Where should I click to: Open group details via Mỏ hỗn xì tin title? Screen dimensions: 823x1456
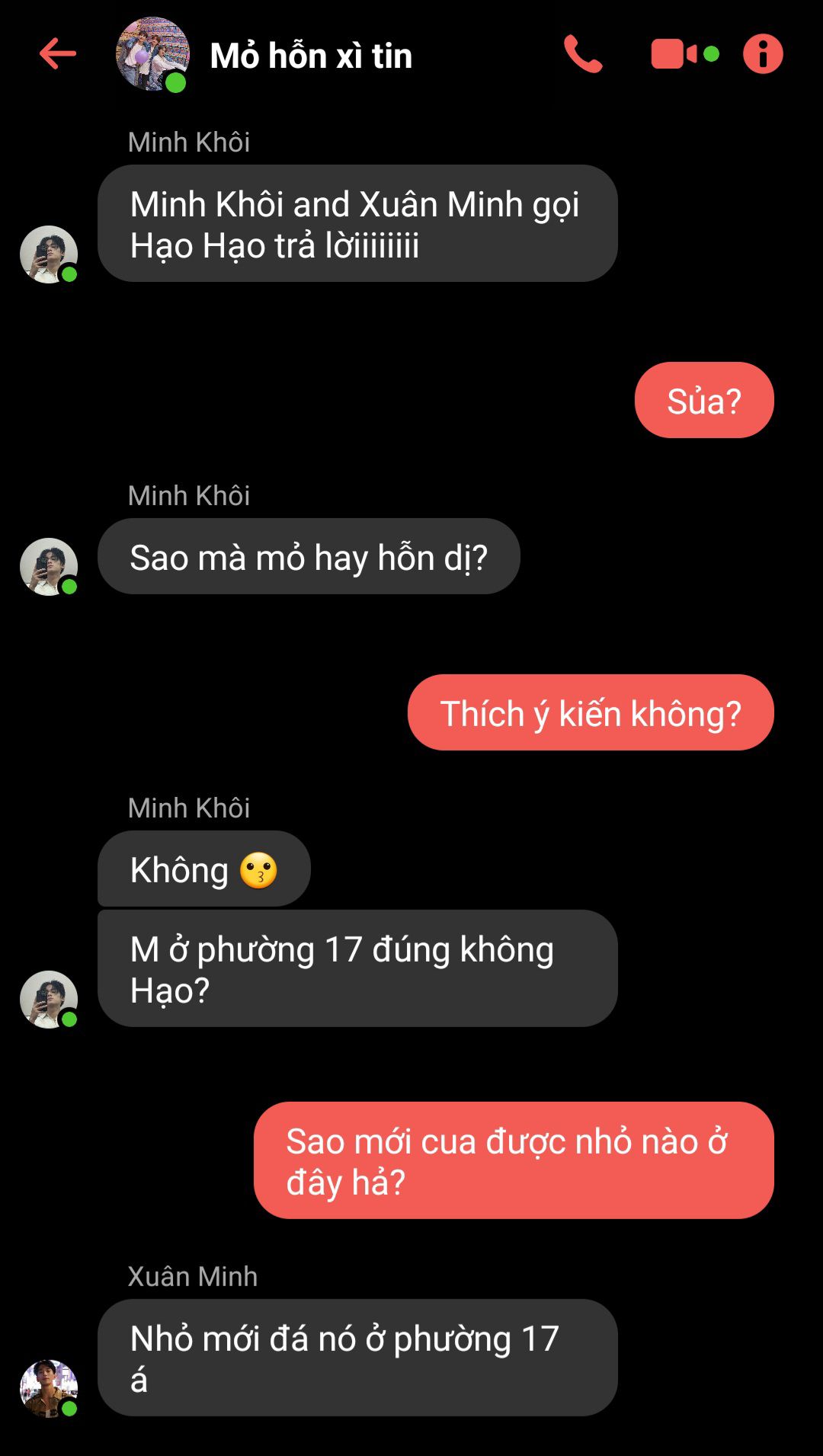[311, 56]
